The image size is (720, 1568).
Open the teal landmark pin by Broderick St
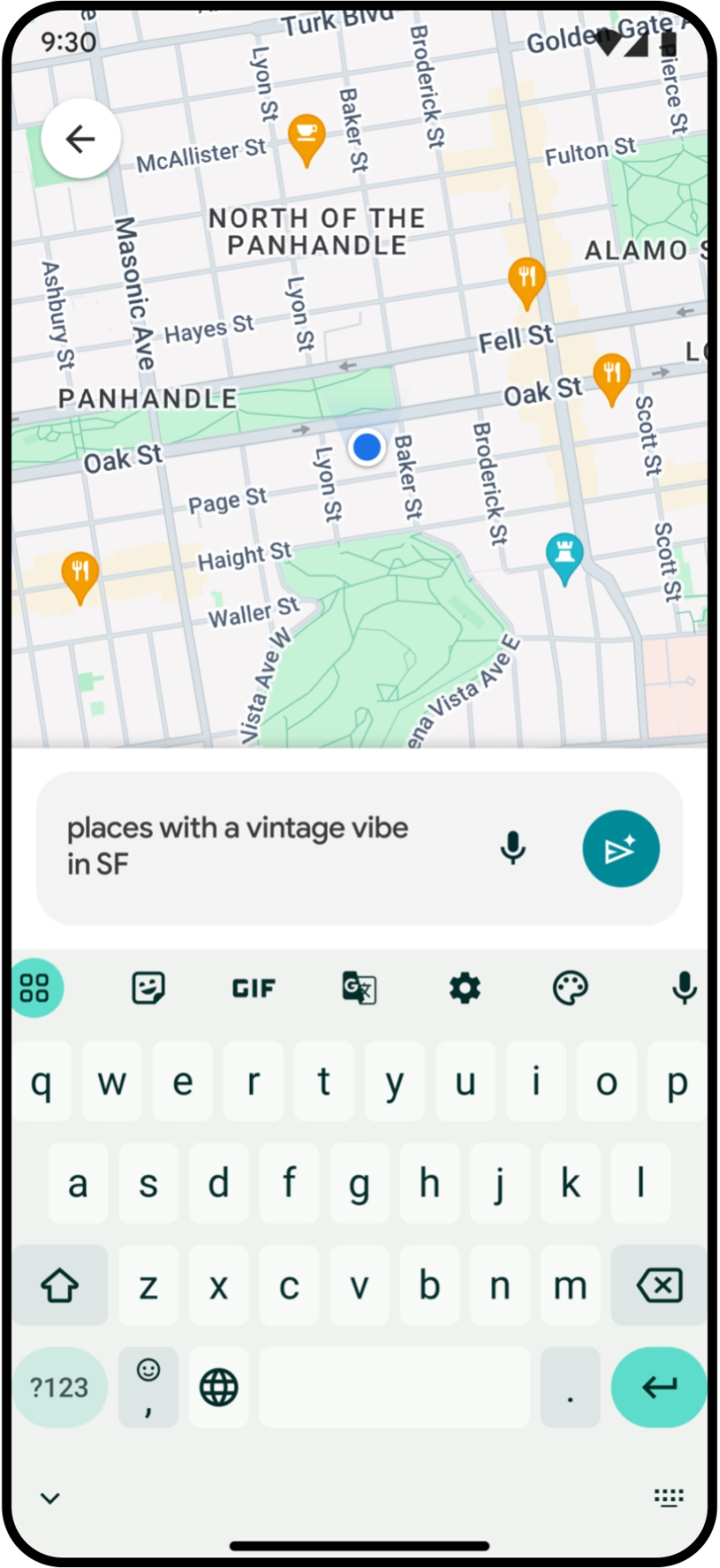coord(564,556)
